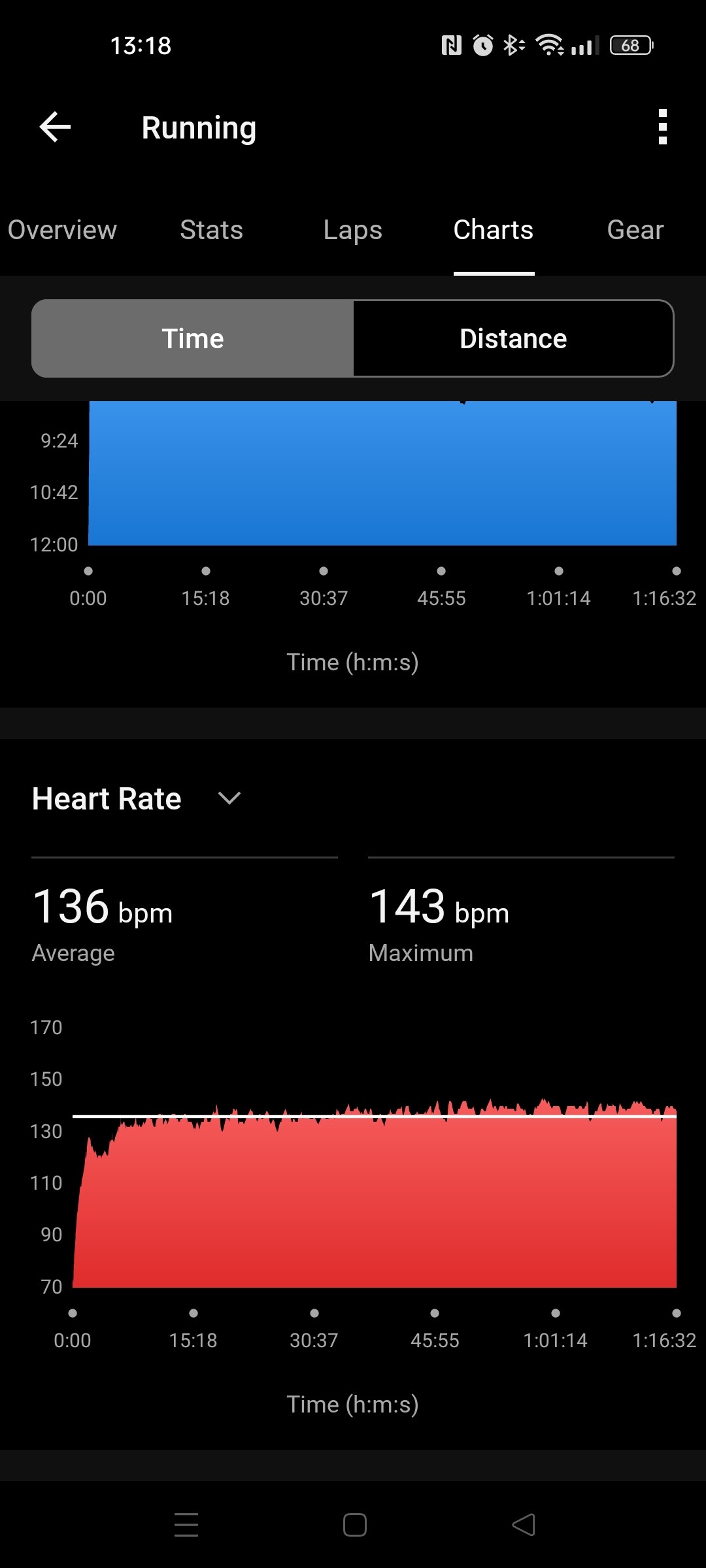706x1568 pixels.
Task: Select the Time chart mode
Action: (193, 338)
